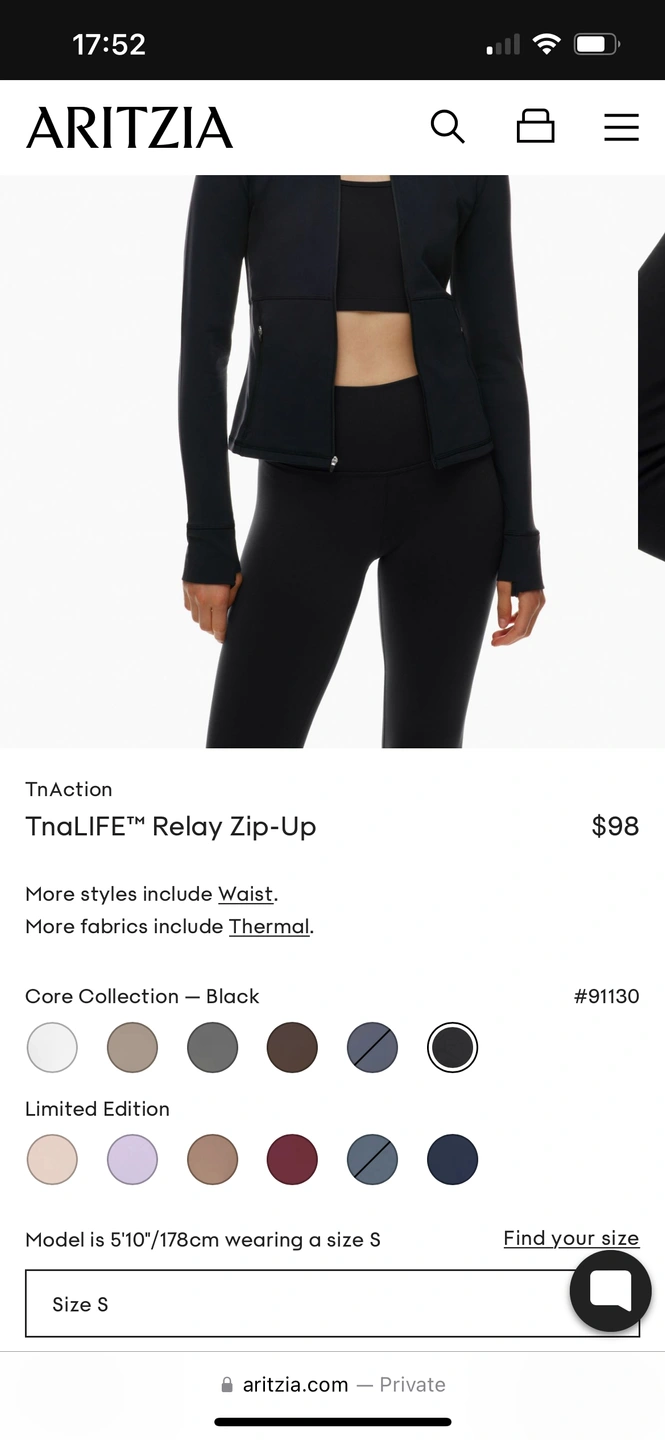
Task: Select the black Core Collection swatch
Action: pos(452,1048)
